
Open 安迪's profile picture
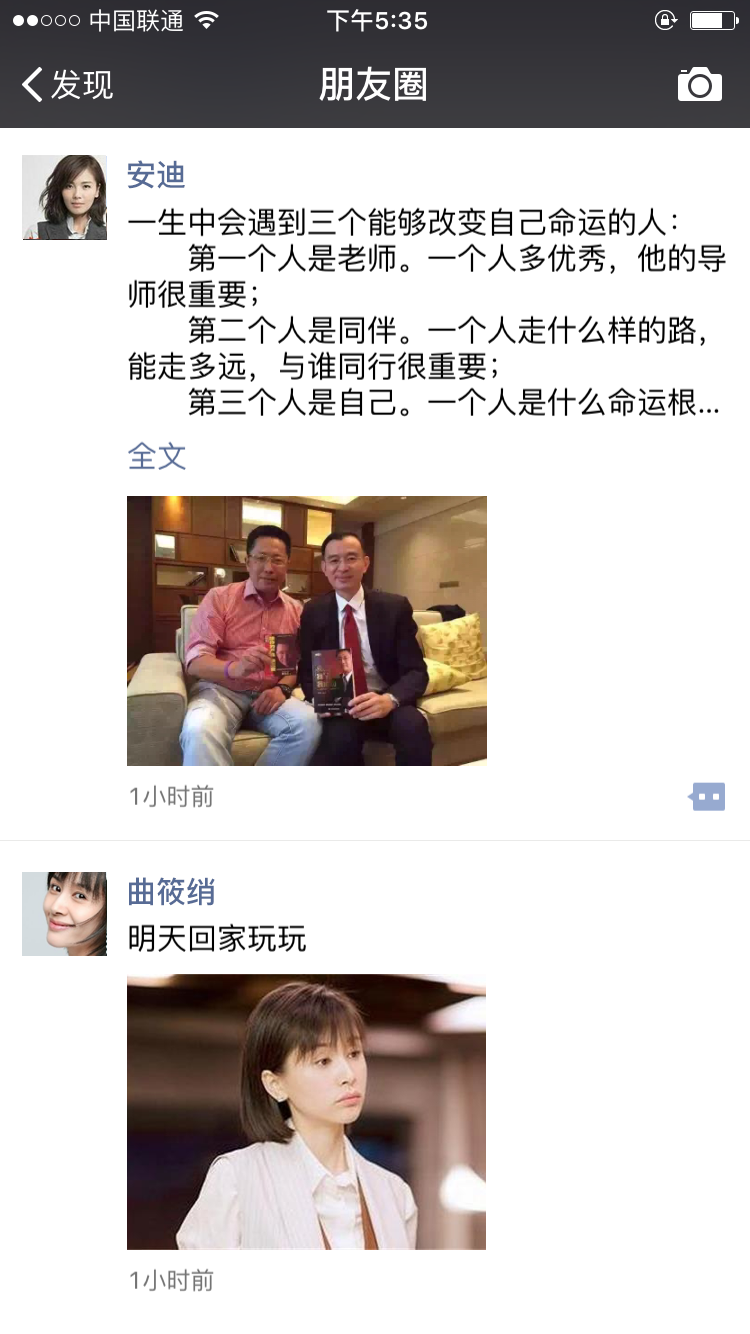click(x=64, y=197)
